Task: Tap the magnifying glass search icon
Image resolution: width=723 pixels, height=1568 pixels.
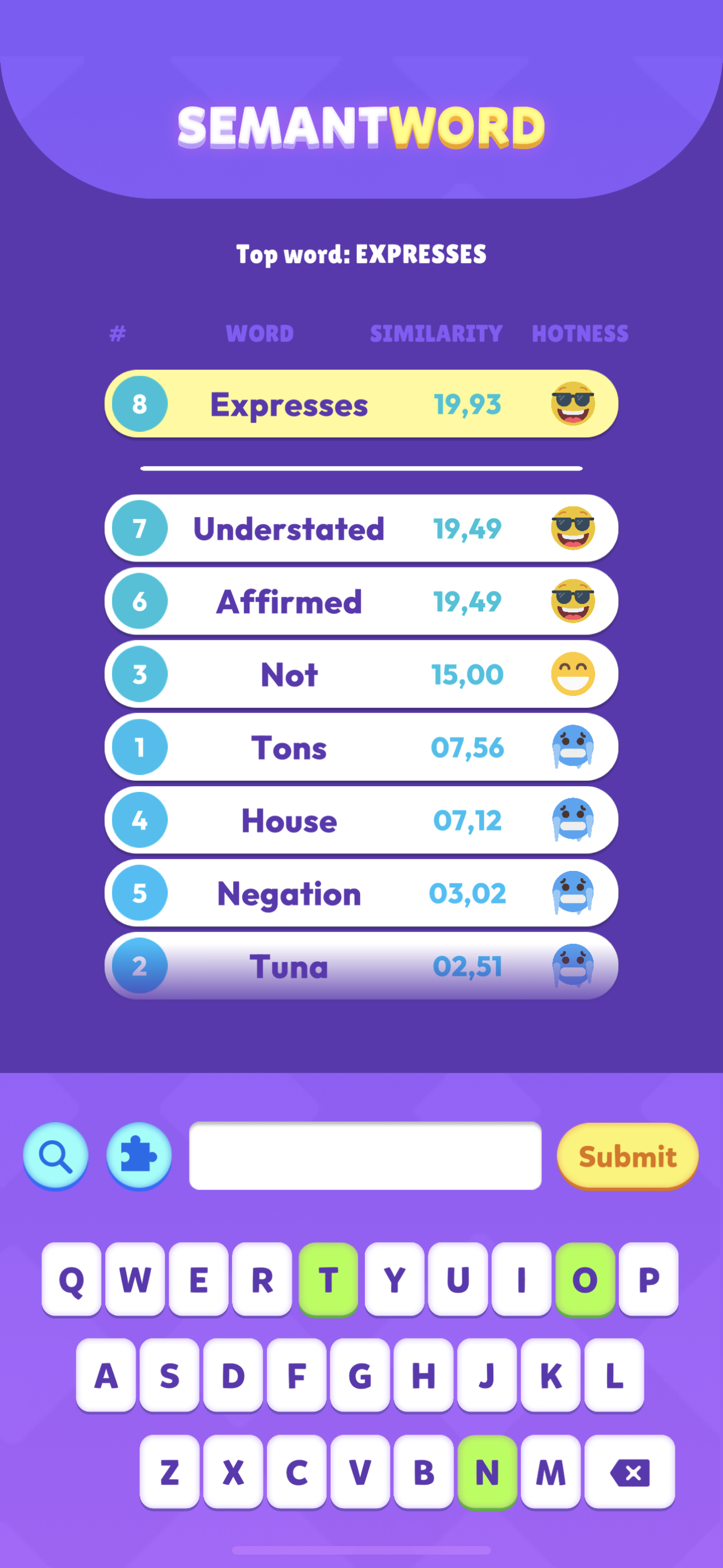Action: [x=55, y=1155]
